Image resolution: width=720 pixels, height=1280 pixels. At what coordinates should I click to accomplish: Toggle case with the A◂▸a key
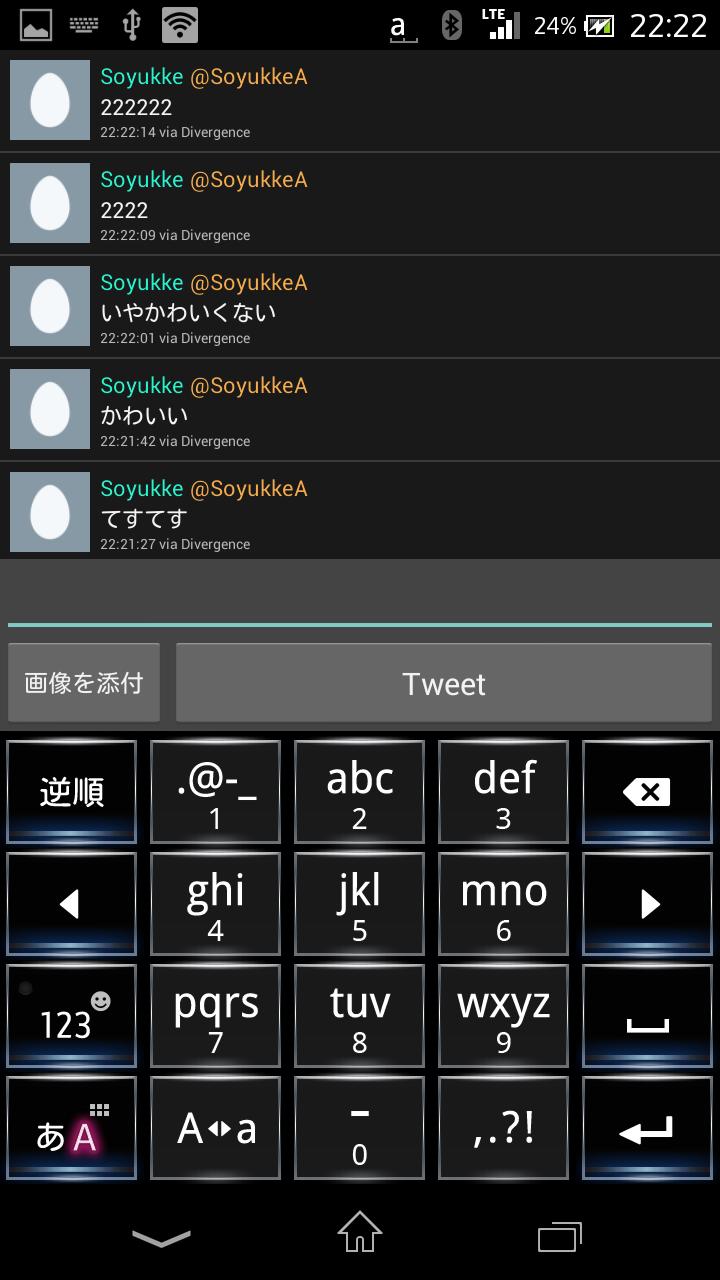click(x=216, y=1128)
